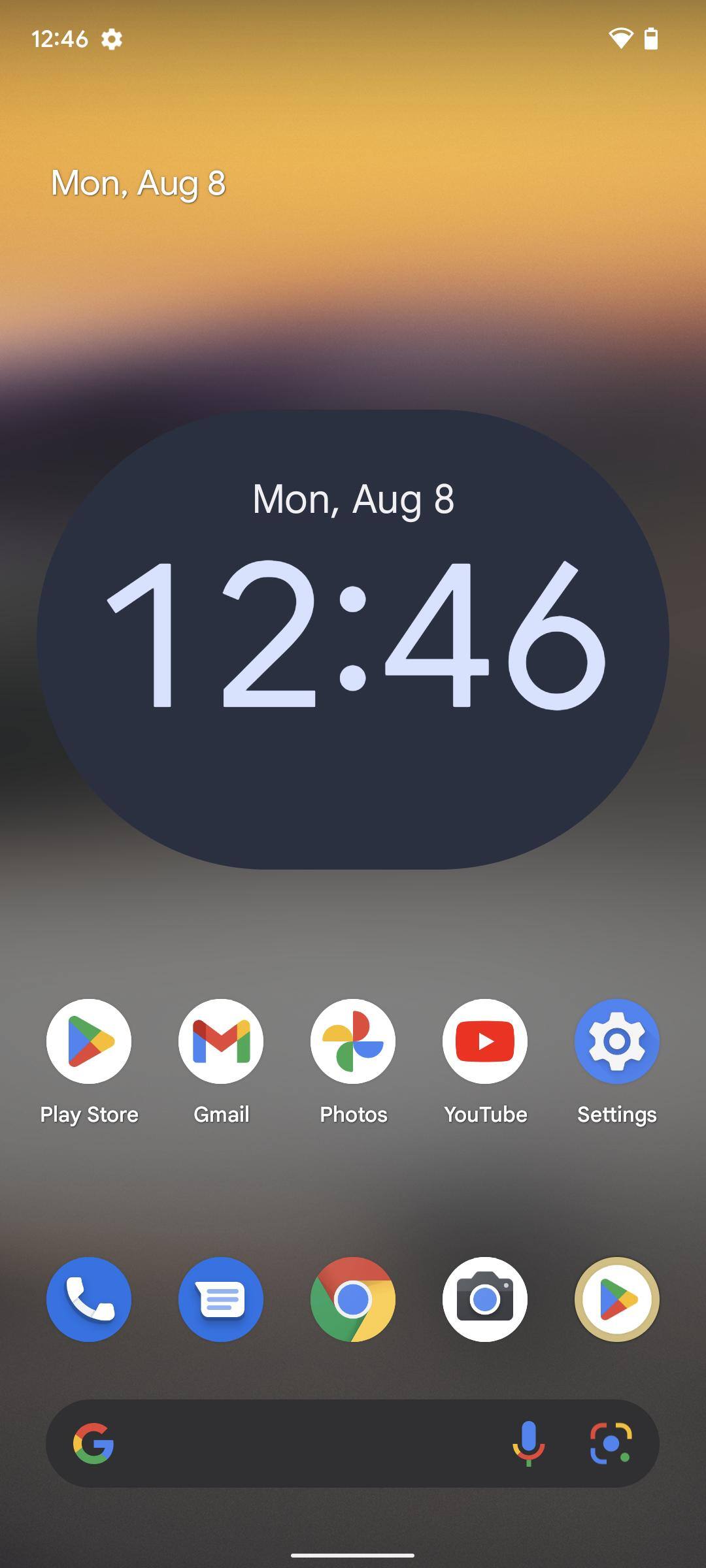Tap the date at the top
Viewport: 706px width, 1568px height.
[x=139, y=183]
